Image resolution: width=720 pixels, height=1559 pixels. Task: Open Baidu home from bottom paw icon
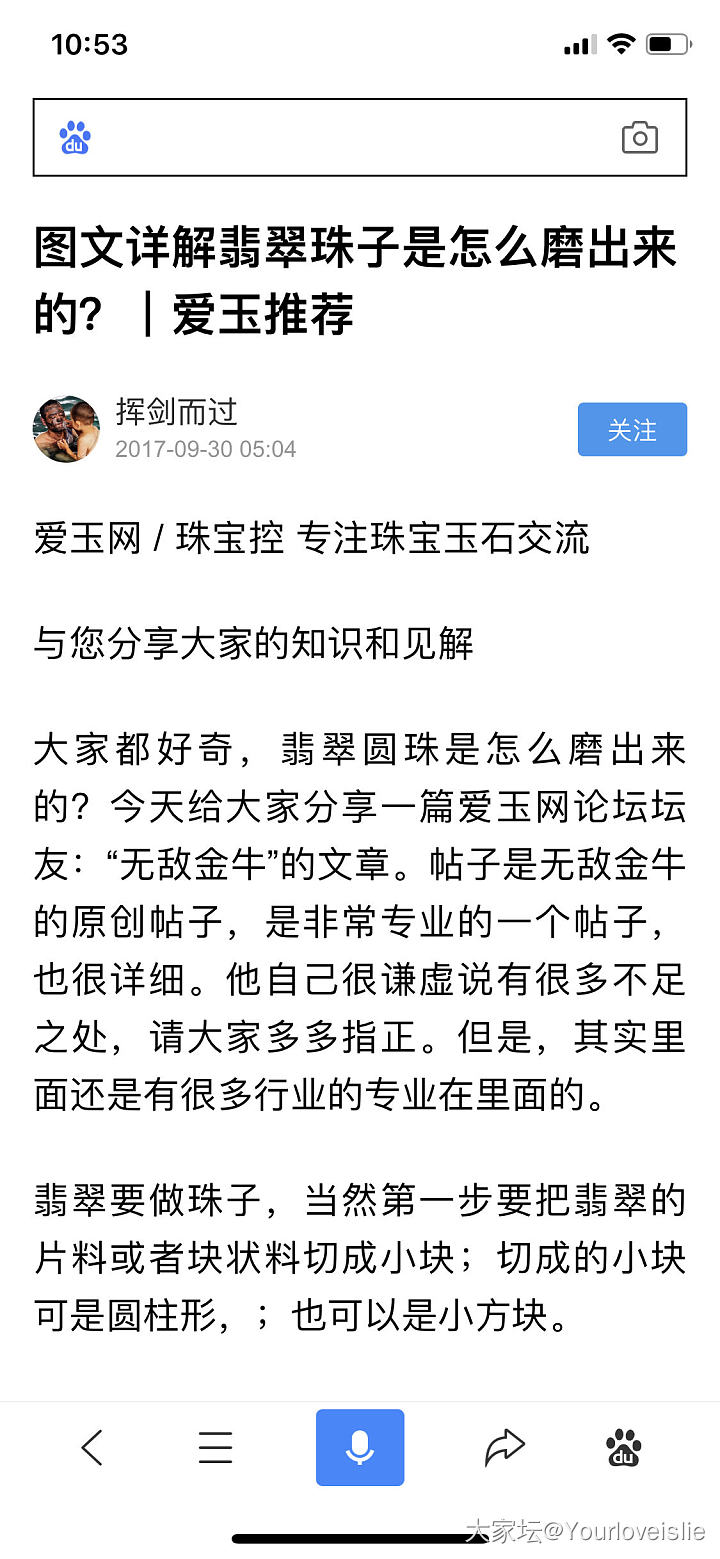624,1447
